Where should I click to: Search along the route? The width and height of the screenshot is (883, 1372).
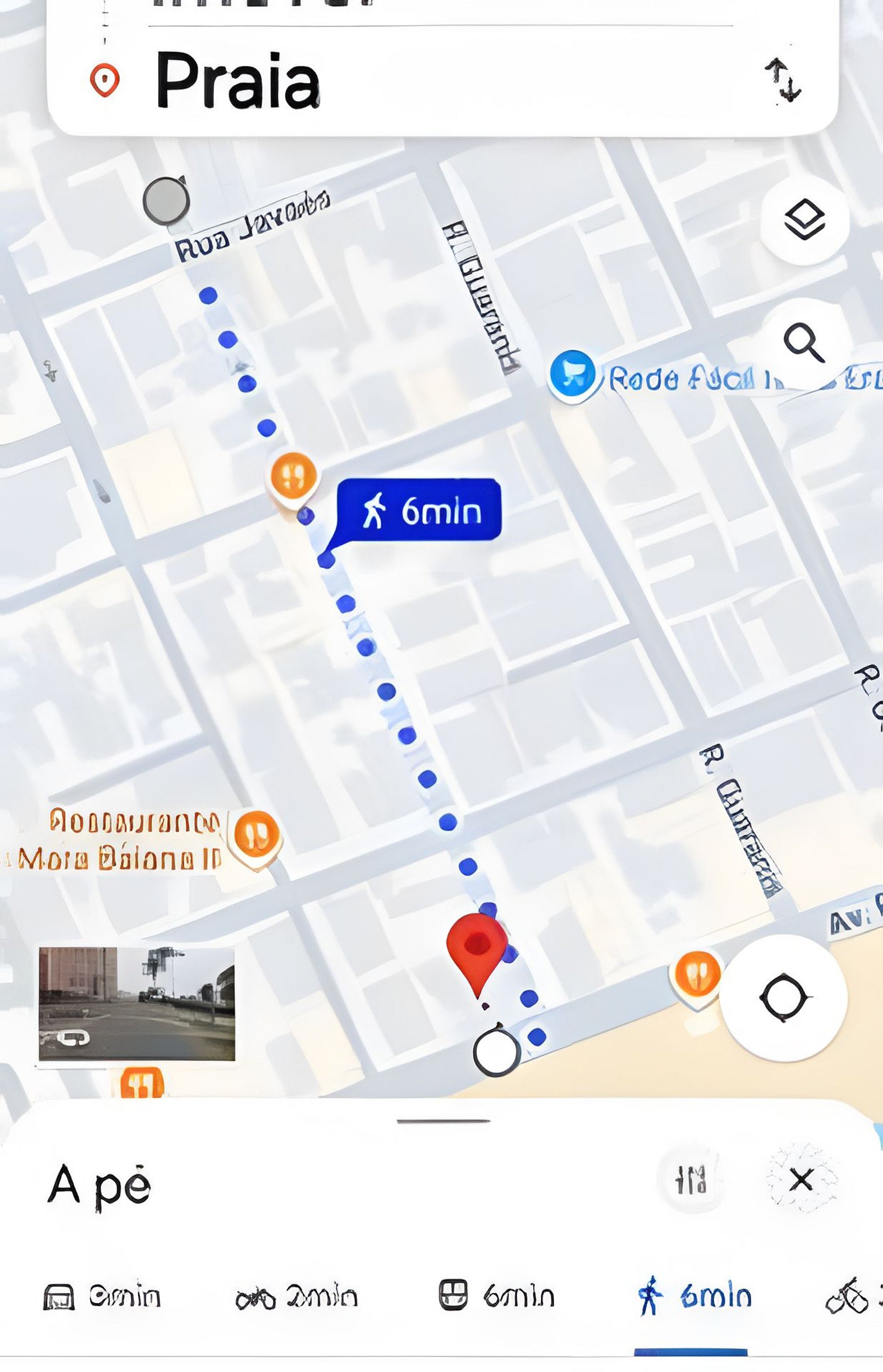coord(804,343)
